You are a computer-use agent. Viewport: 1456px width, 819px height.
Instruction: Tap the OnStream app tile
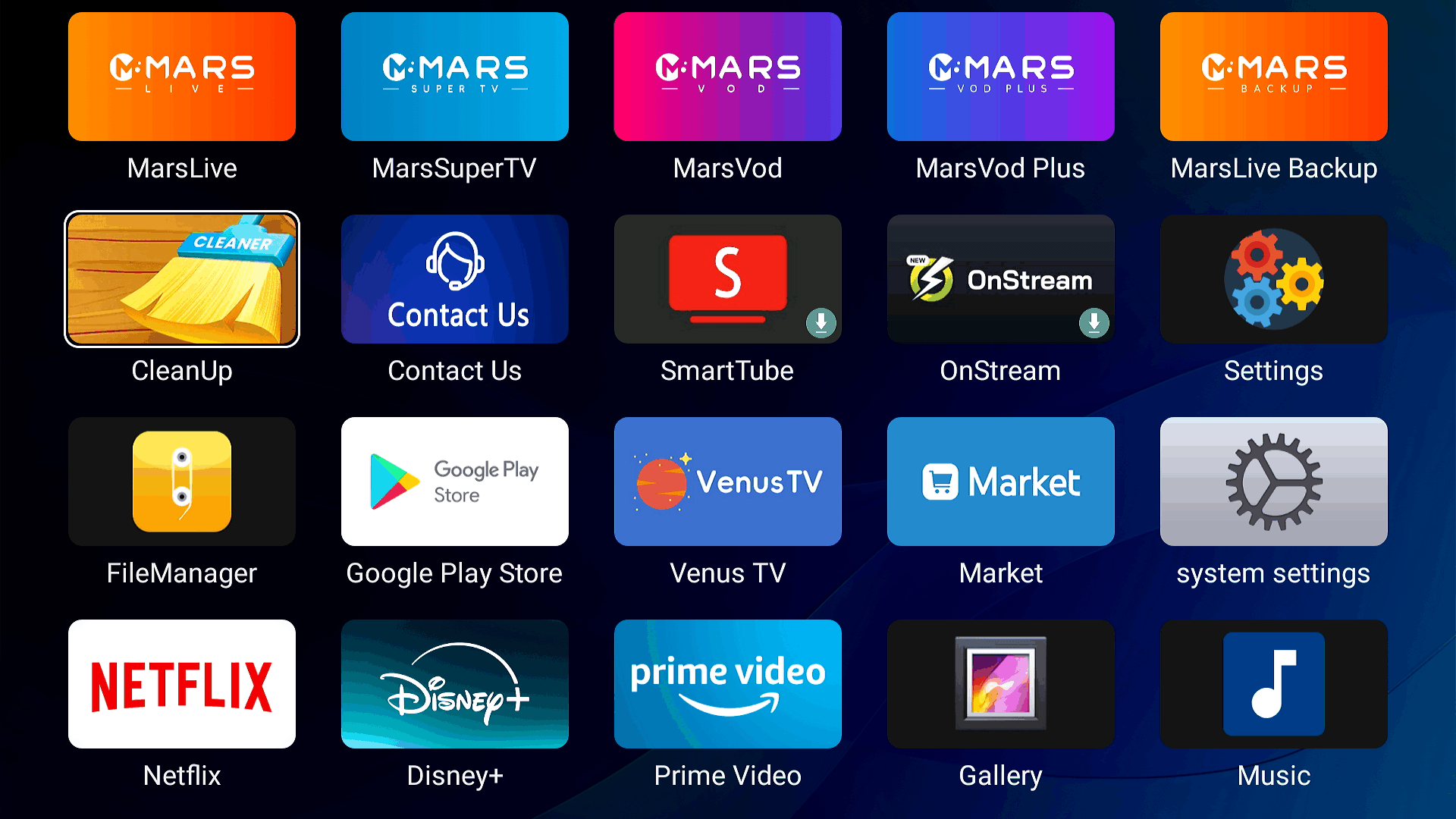point(1001,279)
